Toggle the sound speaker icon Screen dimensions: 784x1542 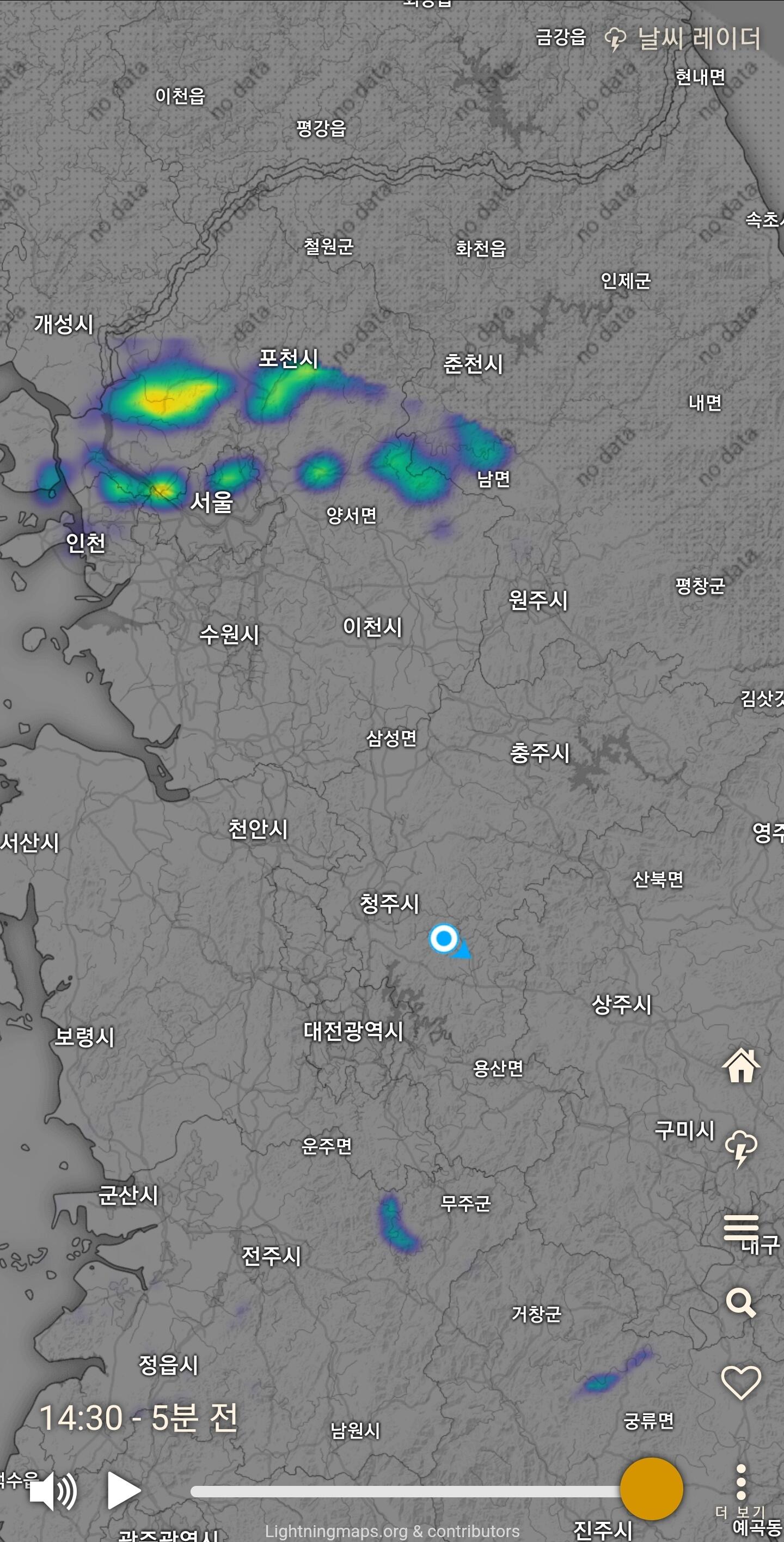pos(53,1490)
